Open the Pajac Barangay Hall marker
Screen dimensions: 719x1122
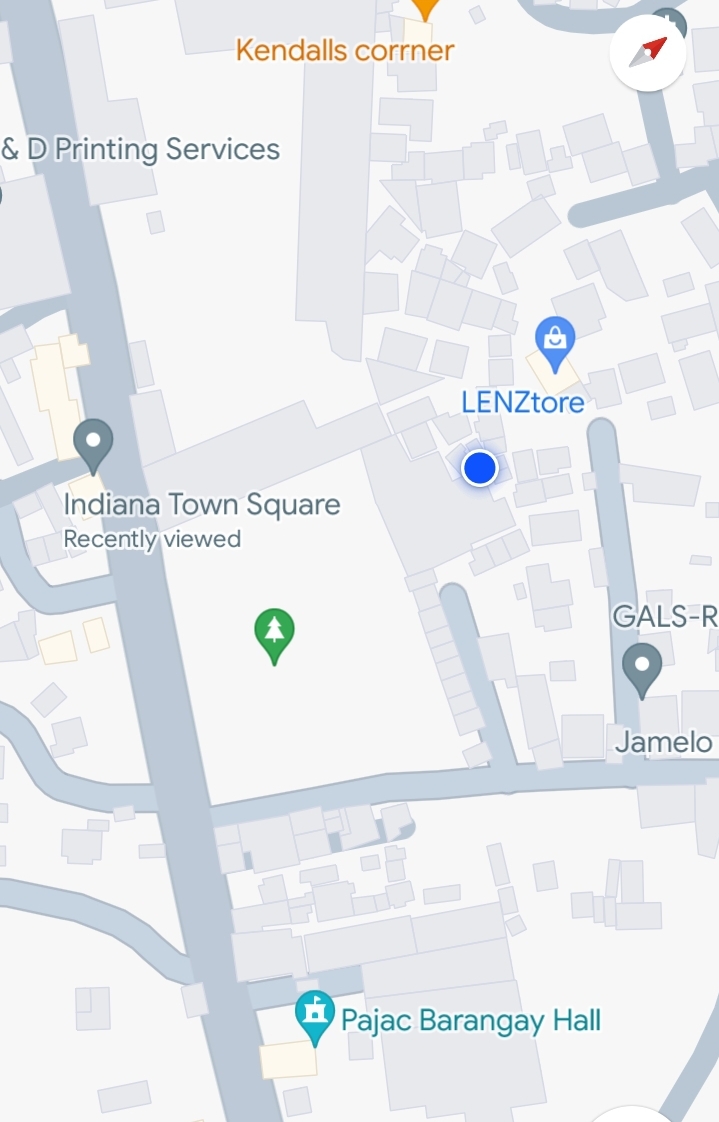point(316,1016)
